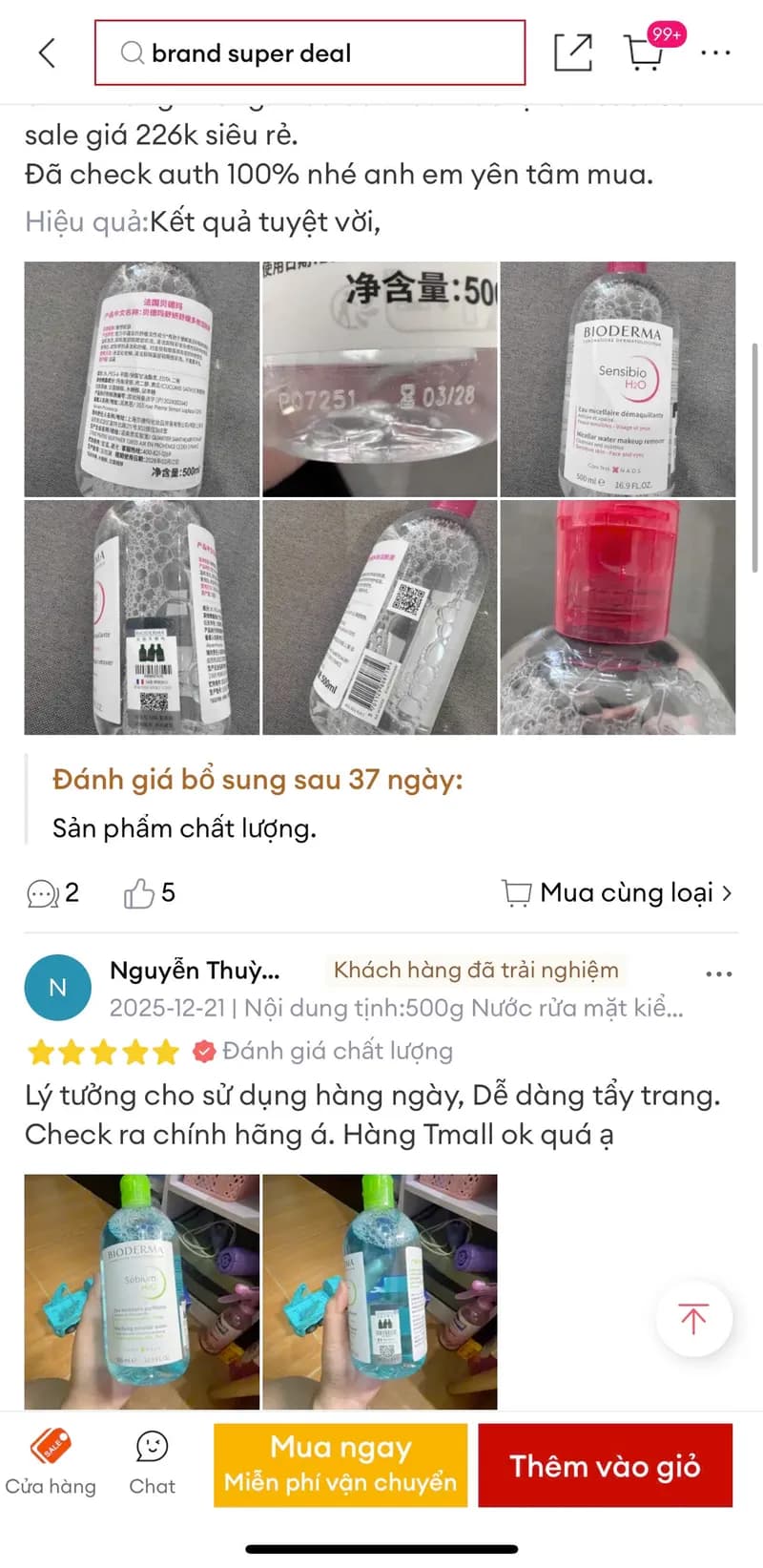Screen dimensions: 763x1568
Task: View the Bioderma Sensibio H2O front label photo
Action: 617,379
